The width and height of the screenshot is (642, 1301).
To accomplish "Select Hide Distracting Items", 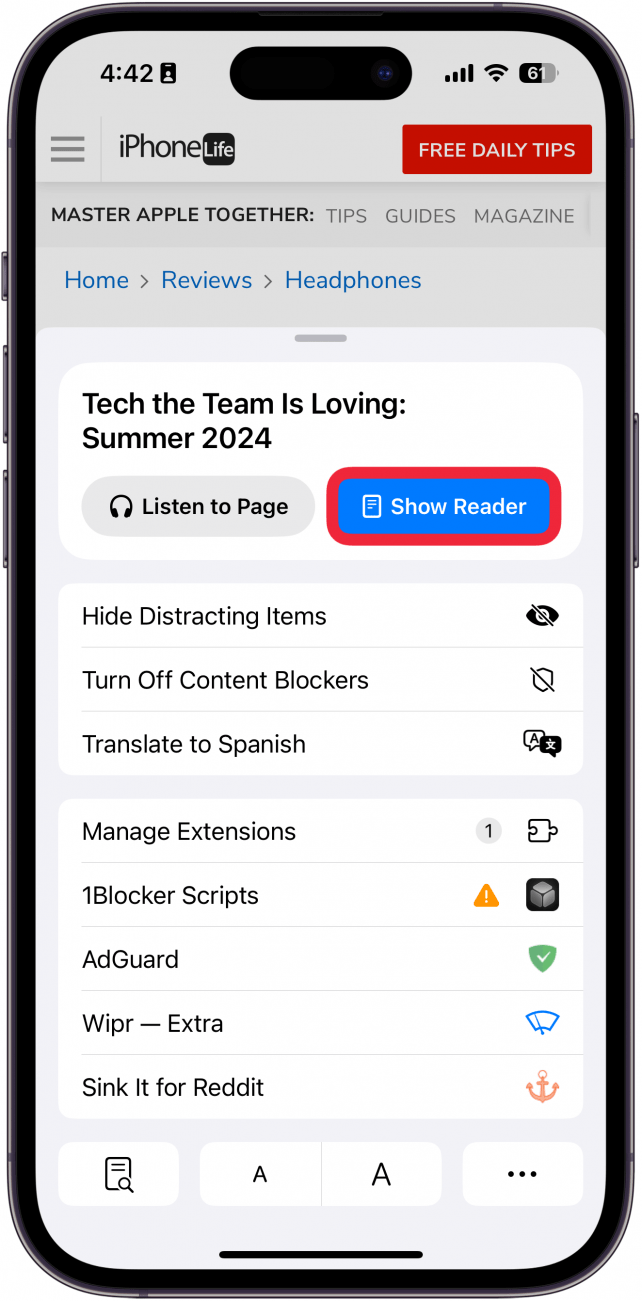I will coord(320,616).
